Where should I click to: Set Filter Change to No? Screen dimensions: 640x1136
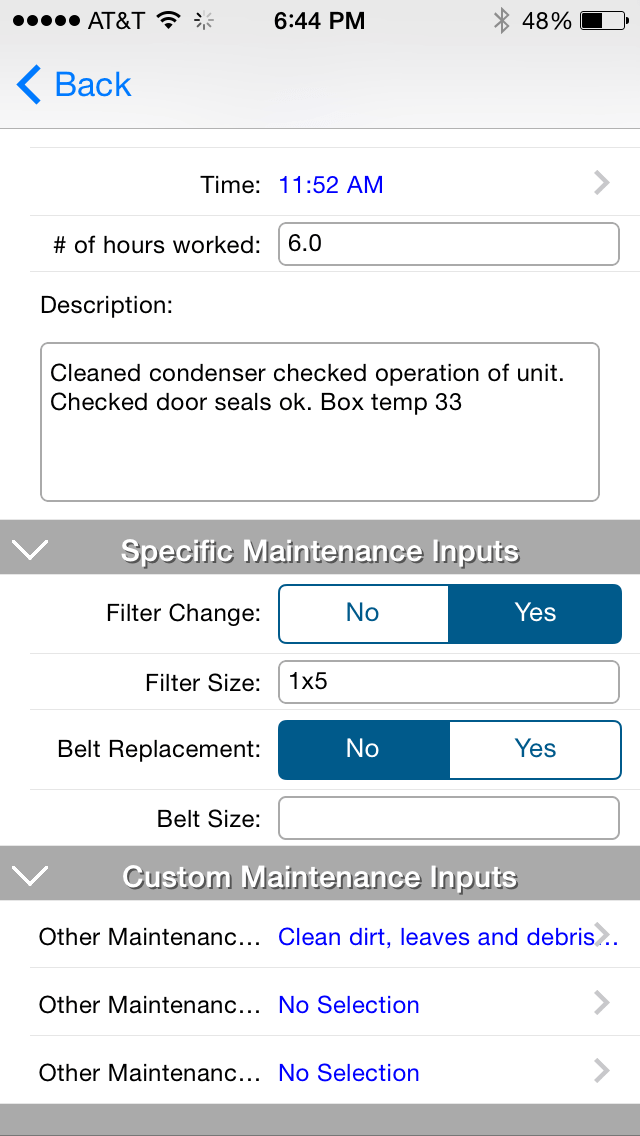pos(363,614)
